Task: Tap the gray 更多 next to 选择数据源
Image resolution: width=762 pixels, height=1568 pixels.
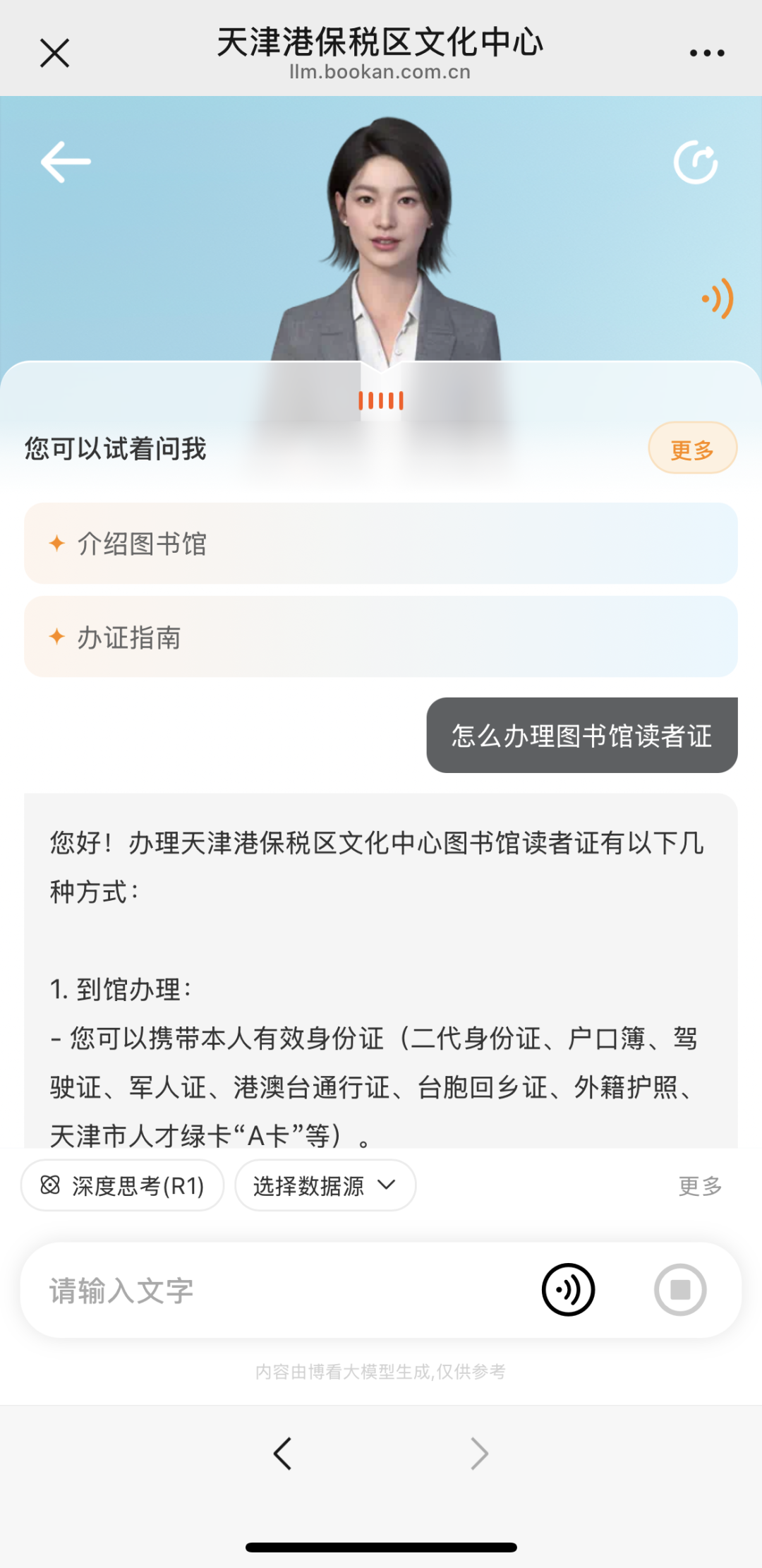Action: (x=700, y=1186)
